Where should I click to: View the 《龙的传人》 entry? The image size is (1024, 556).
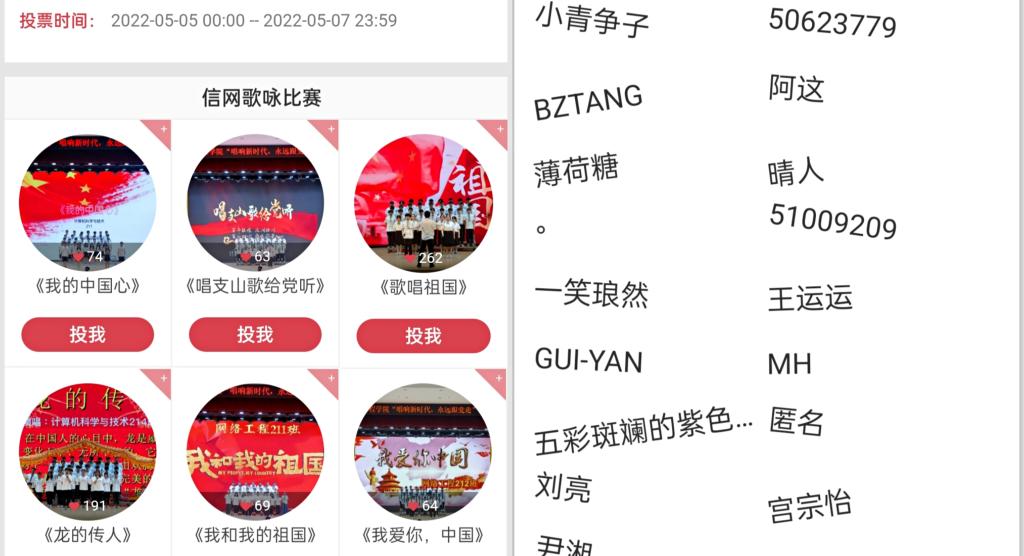(87, 450)
